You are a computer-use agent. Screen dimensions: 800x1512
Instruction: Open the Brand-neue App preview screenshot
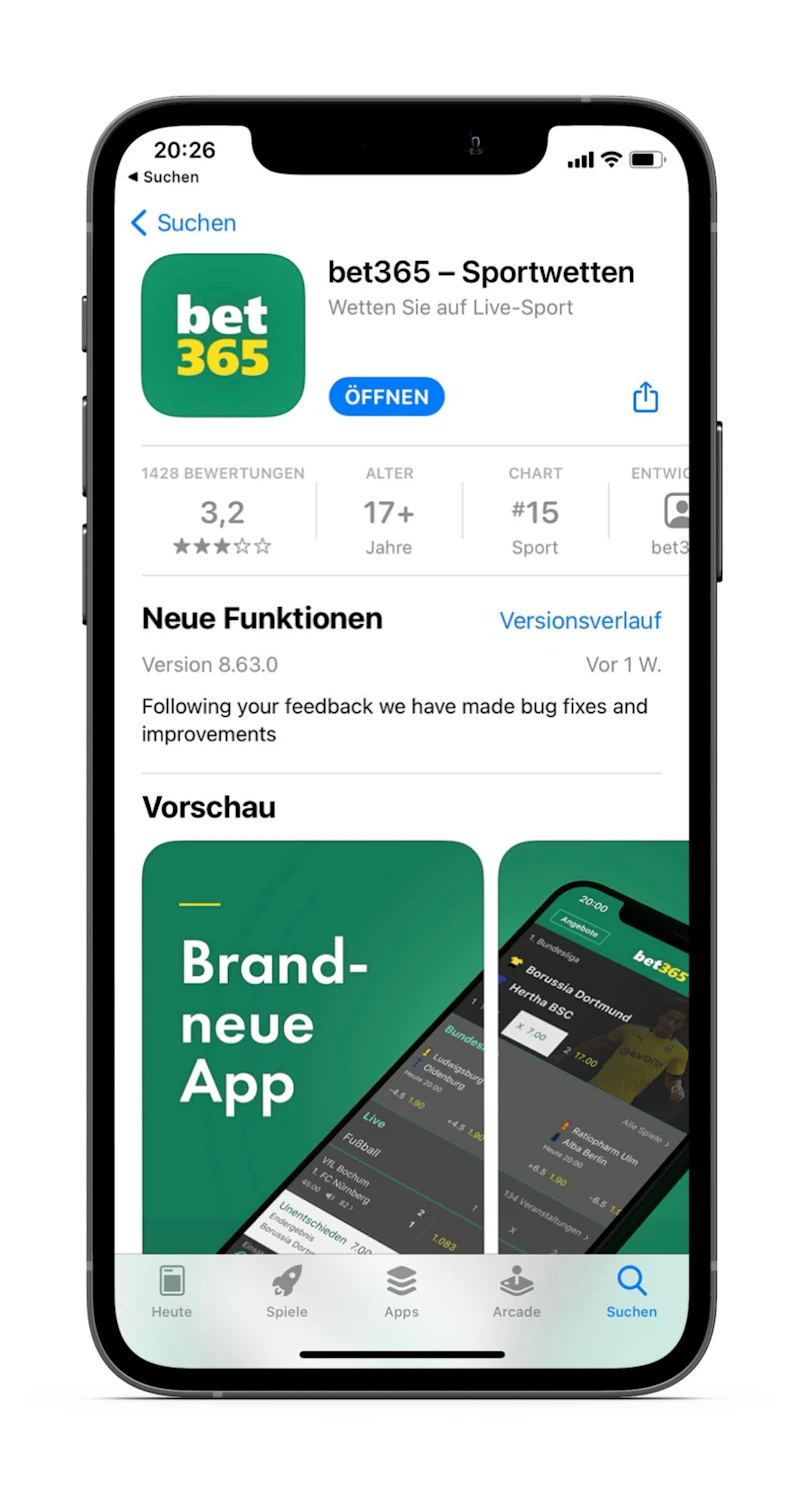pyautogui.click(x=312, y=1045)
